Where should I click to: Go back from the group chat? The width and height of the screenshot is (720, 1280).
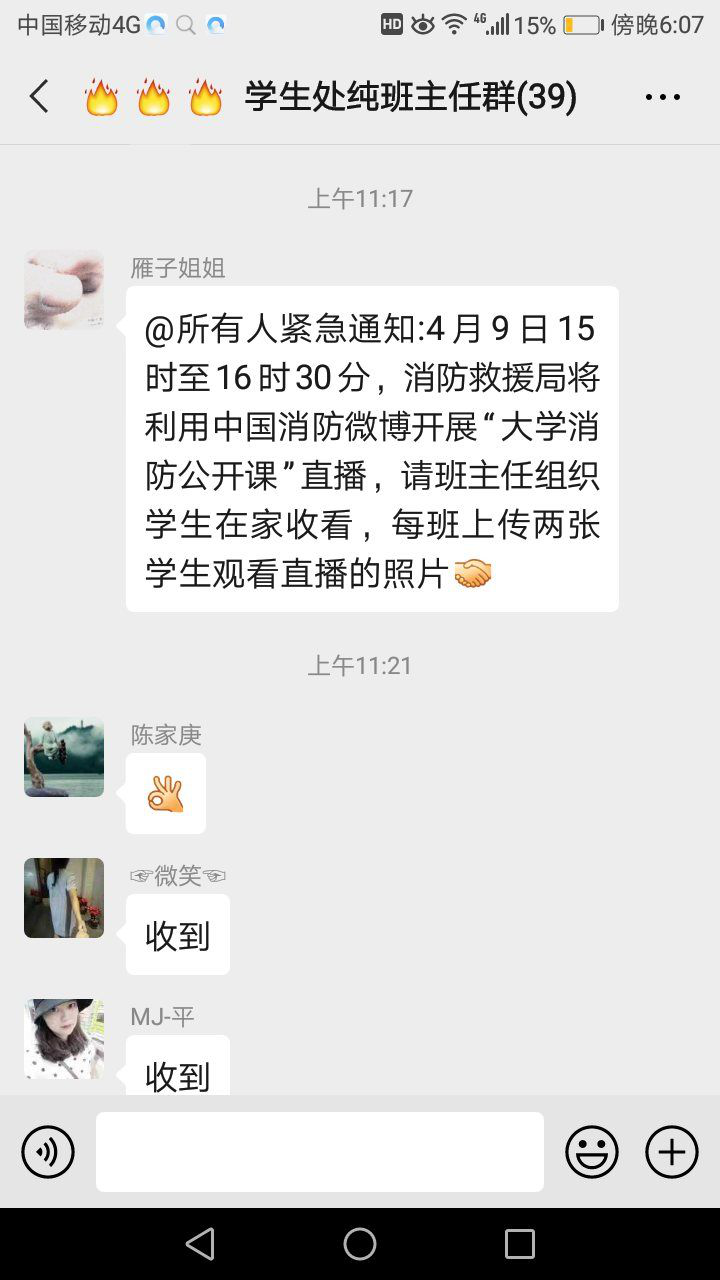click(39, 97)
